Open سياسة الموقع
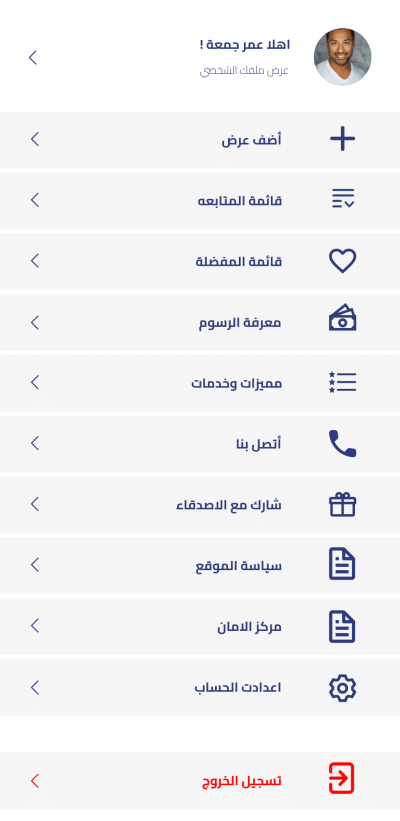This screenshot has height=821, width=400. click(x=200, y=565)
